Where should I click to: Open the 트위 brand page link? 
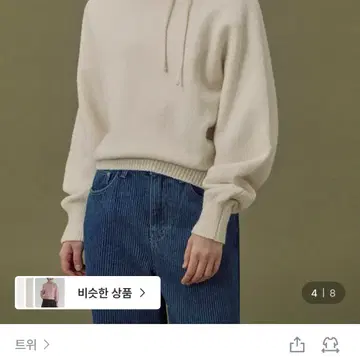point(32,345)
